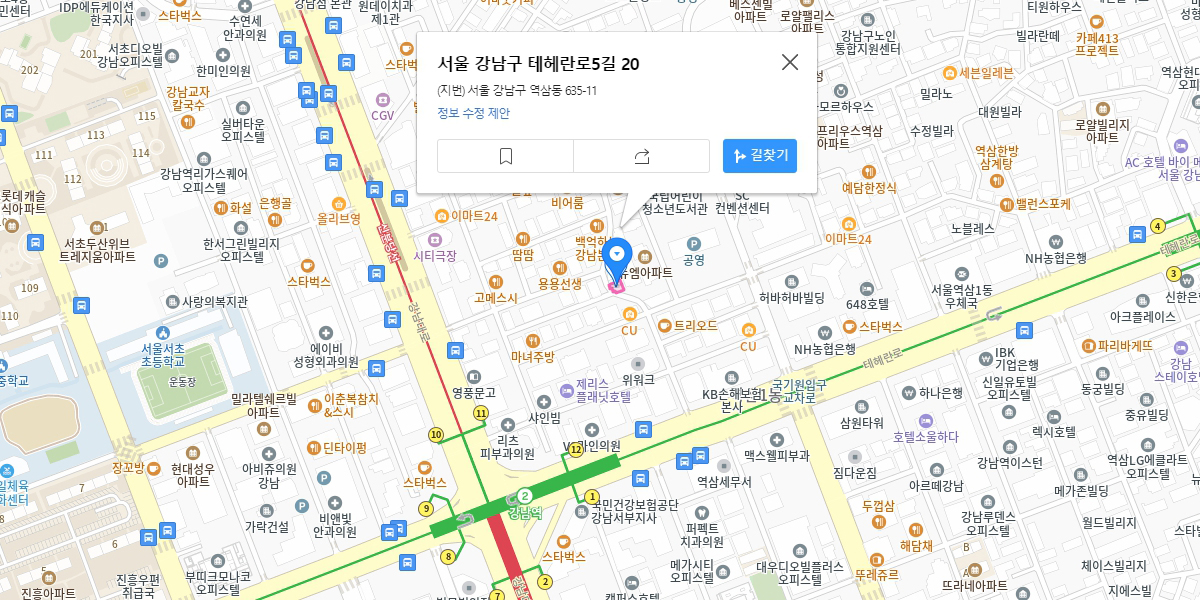This screenshot has width=1200, height=600.
Task: Select 고메스시 restaurant marker
Action: (x=496, y=283)
